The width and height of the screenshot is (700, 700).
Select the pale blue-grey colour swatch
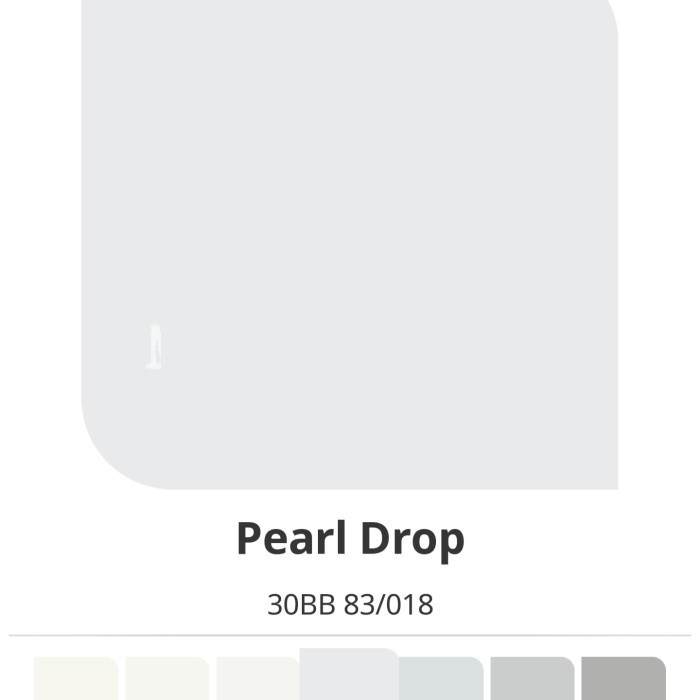[441, 679]
